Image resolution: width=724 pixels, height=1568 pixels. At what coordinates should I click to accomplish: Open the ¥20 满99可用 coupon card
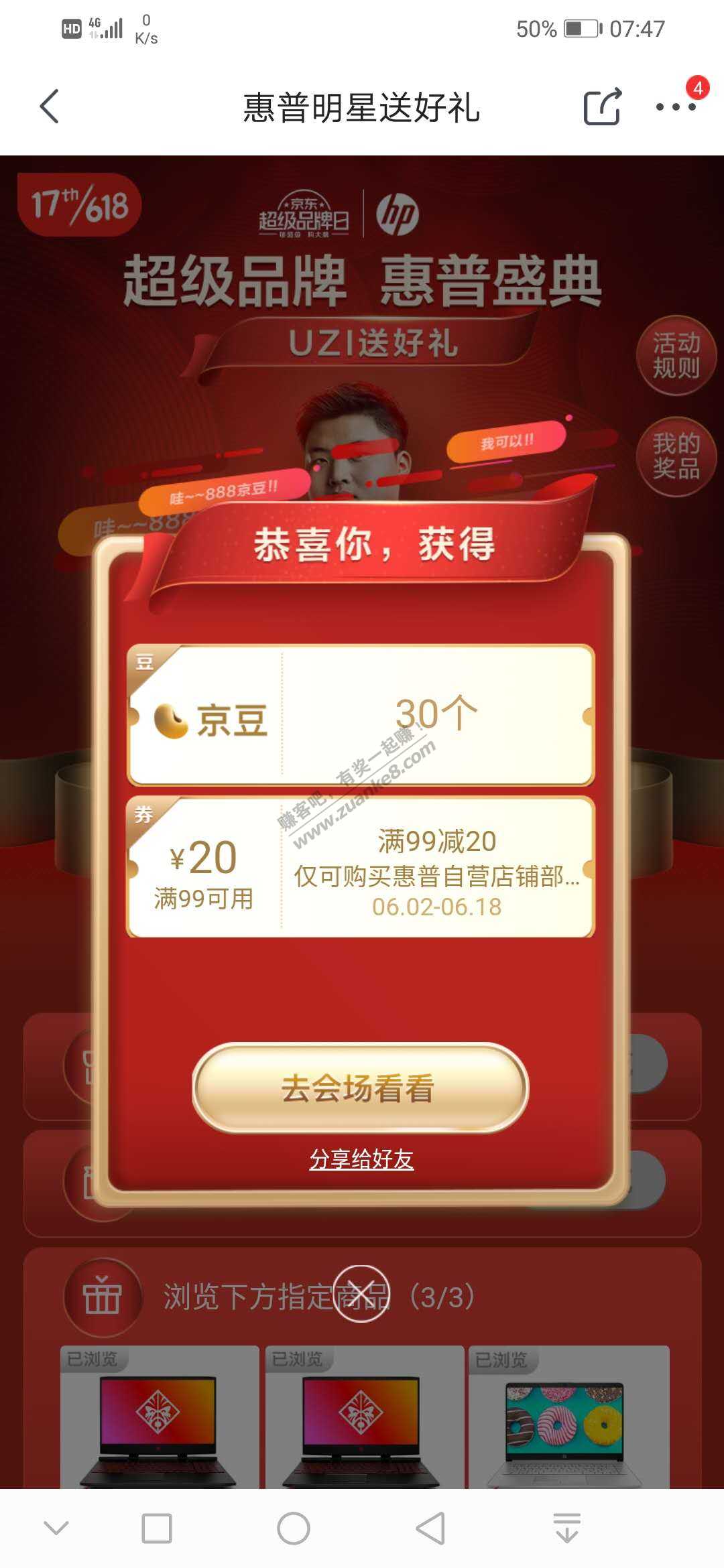[361, 867]
